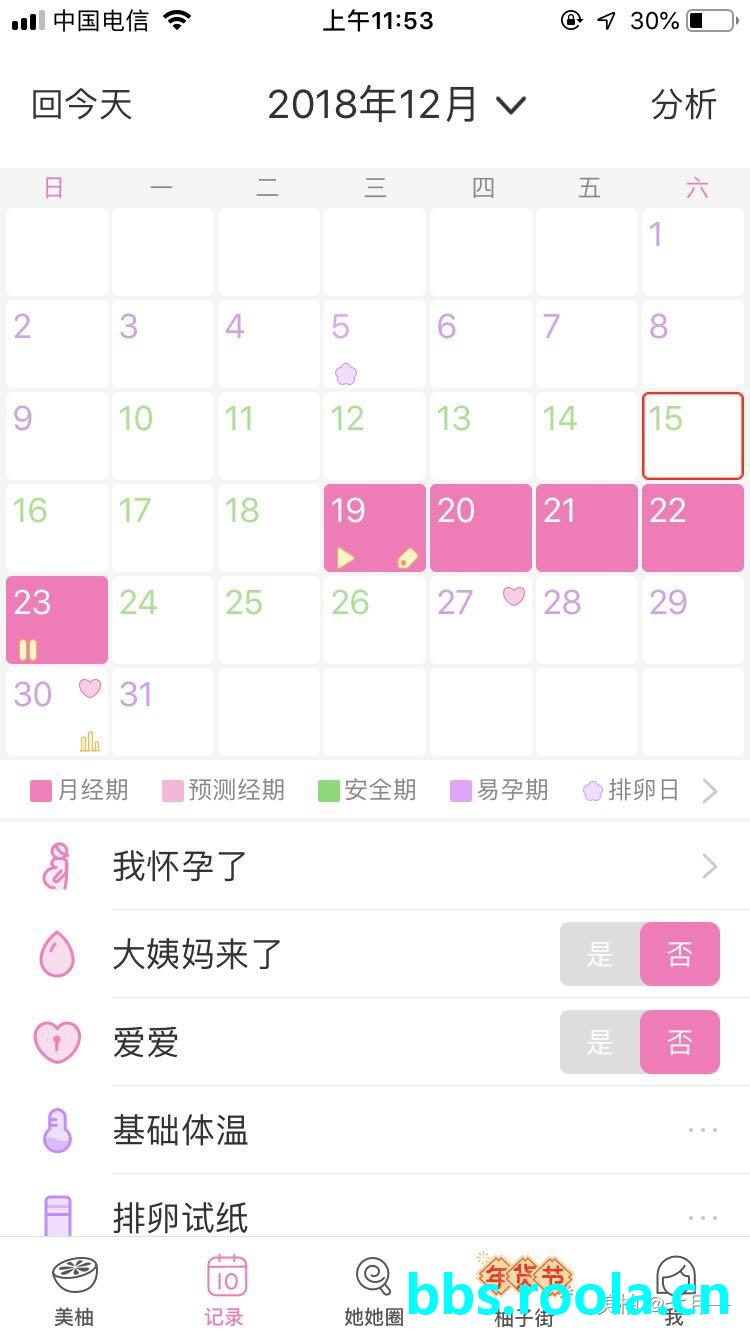
Task: Open the 2018年12月 month picker
Action: click(397, 104)
